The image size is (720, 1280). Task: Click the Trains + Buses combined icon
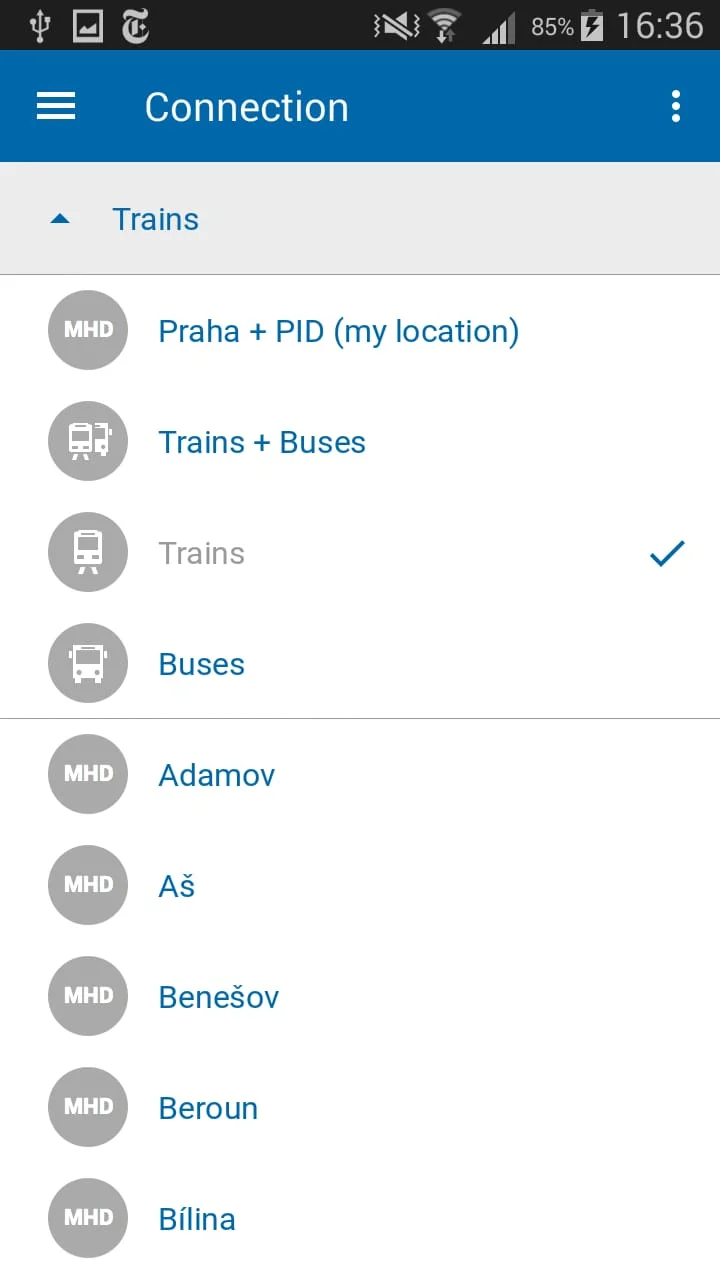point(87,441)
